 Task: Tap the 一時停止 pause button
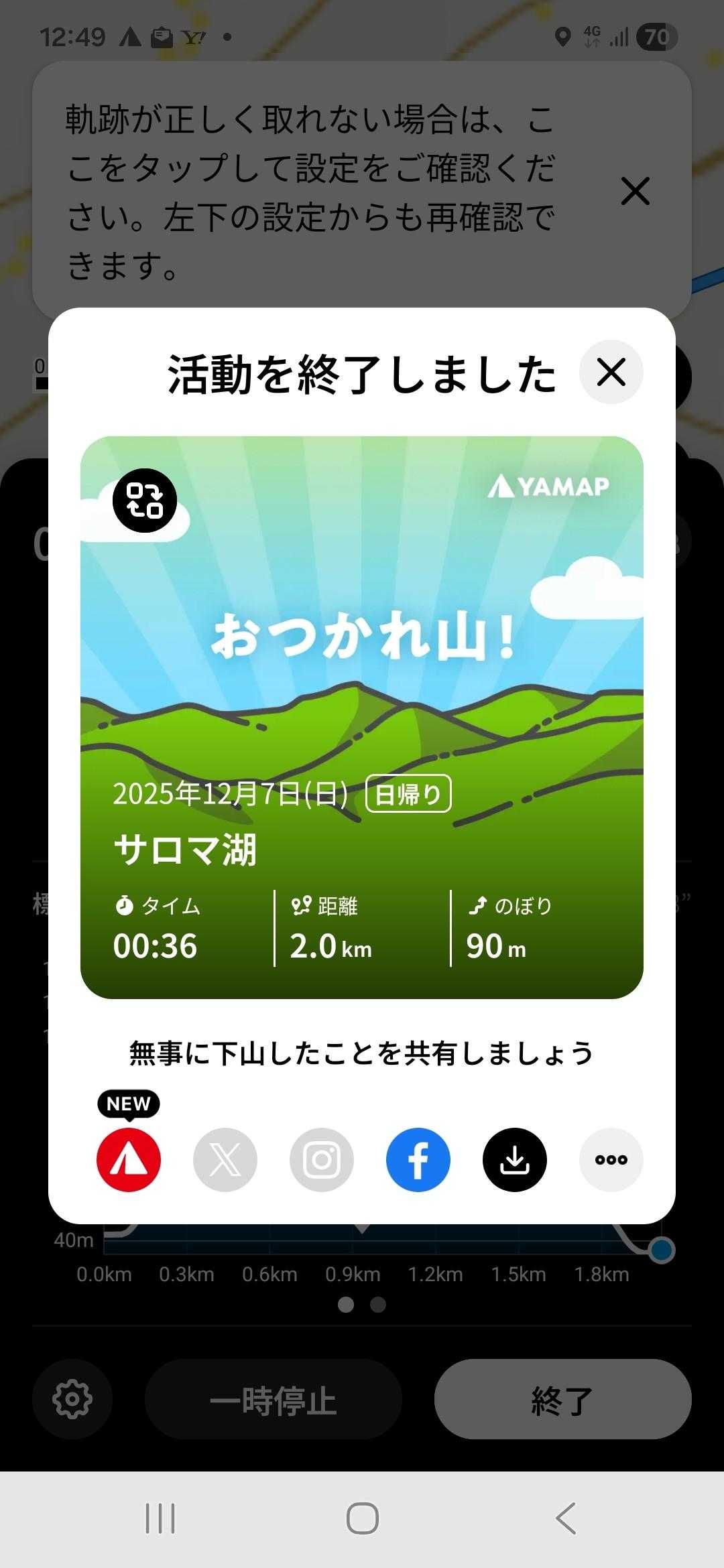273,1399
